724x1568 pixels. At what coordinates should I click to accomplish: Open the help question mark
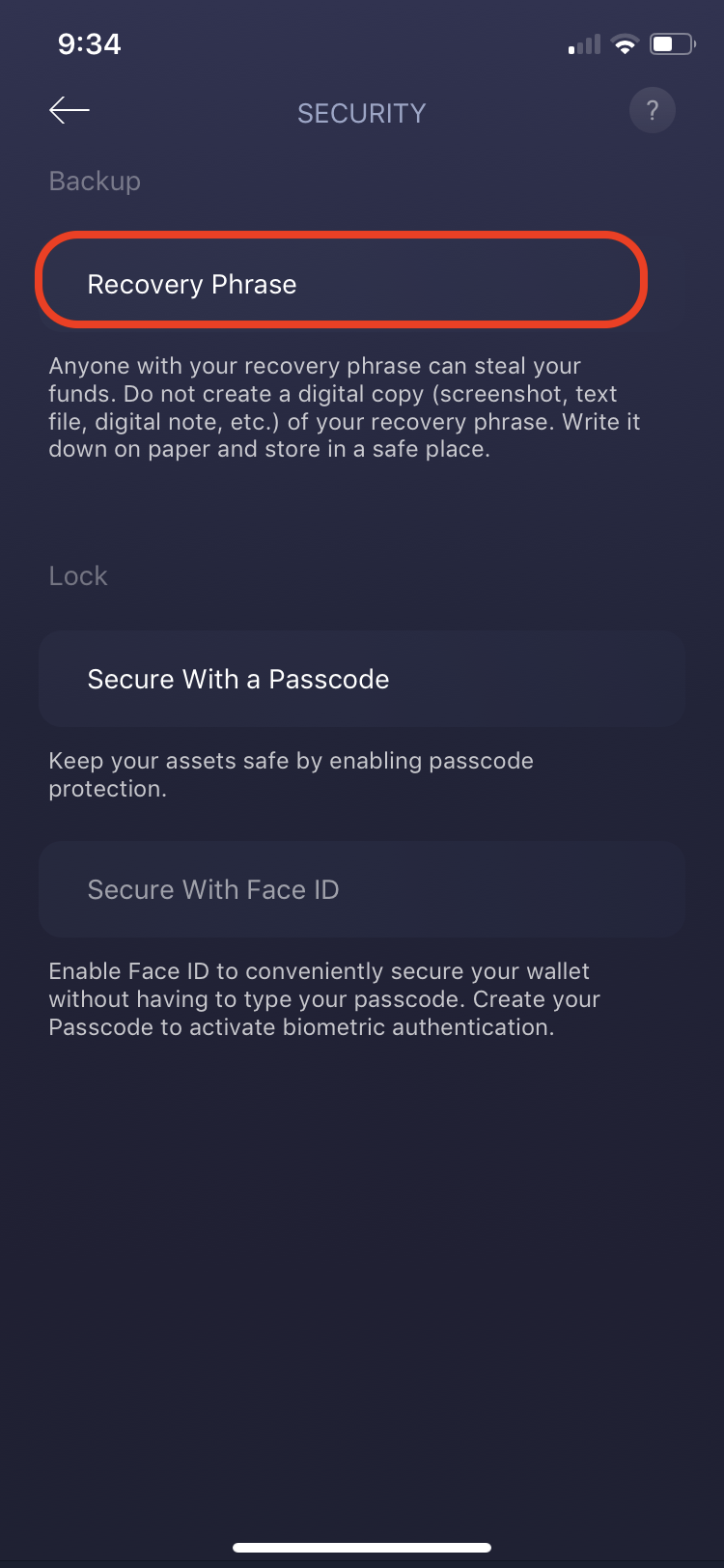(652, 110)
